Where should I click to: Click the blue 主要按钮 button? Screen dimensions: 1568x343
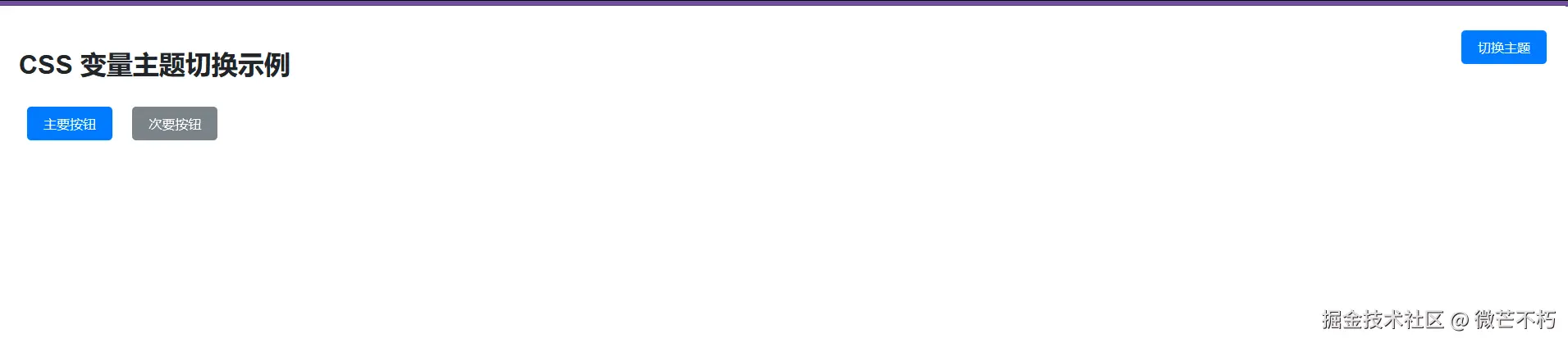point(70,124)
